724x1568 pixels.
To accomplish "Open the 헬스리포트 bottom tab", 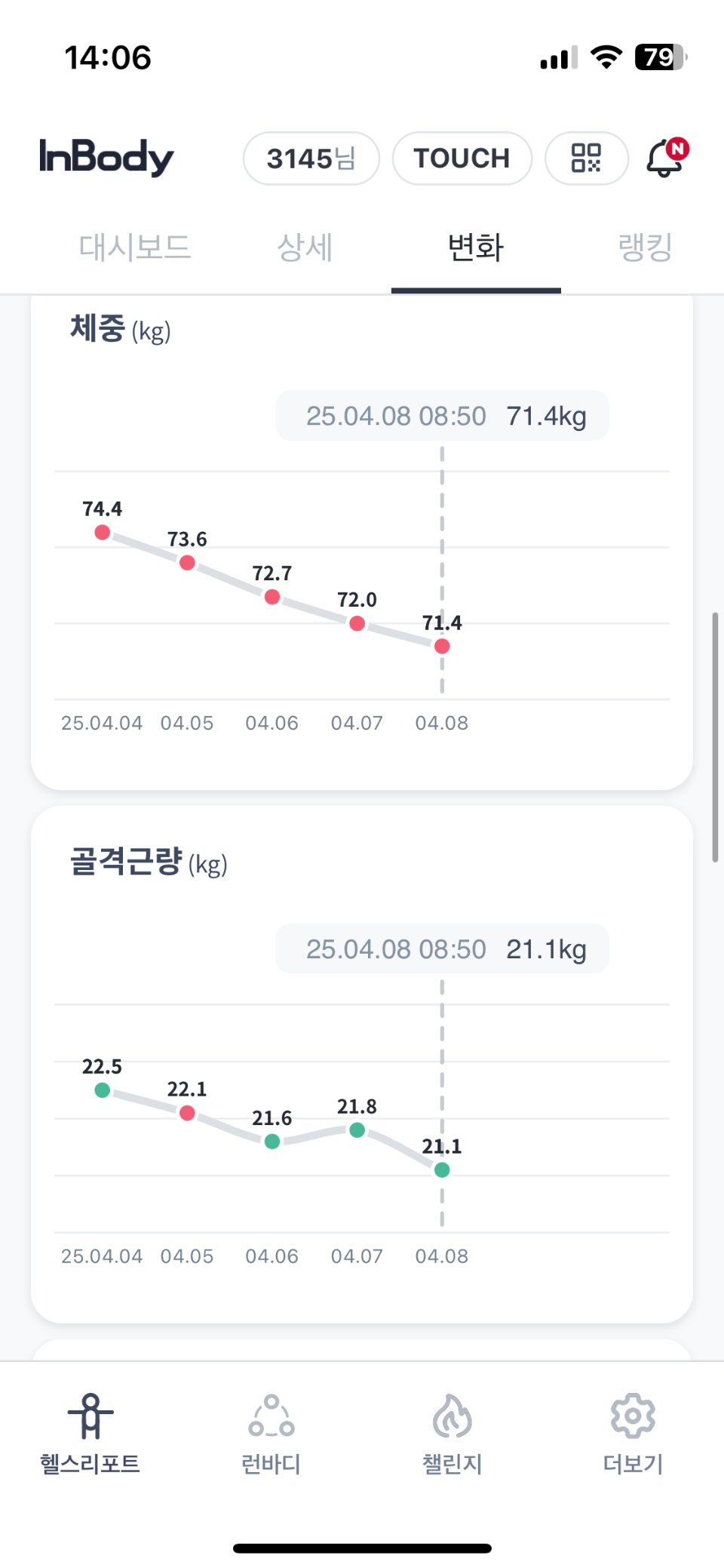I will tap(90, 1434).
